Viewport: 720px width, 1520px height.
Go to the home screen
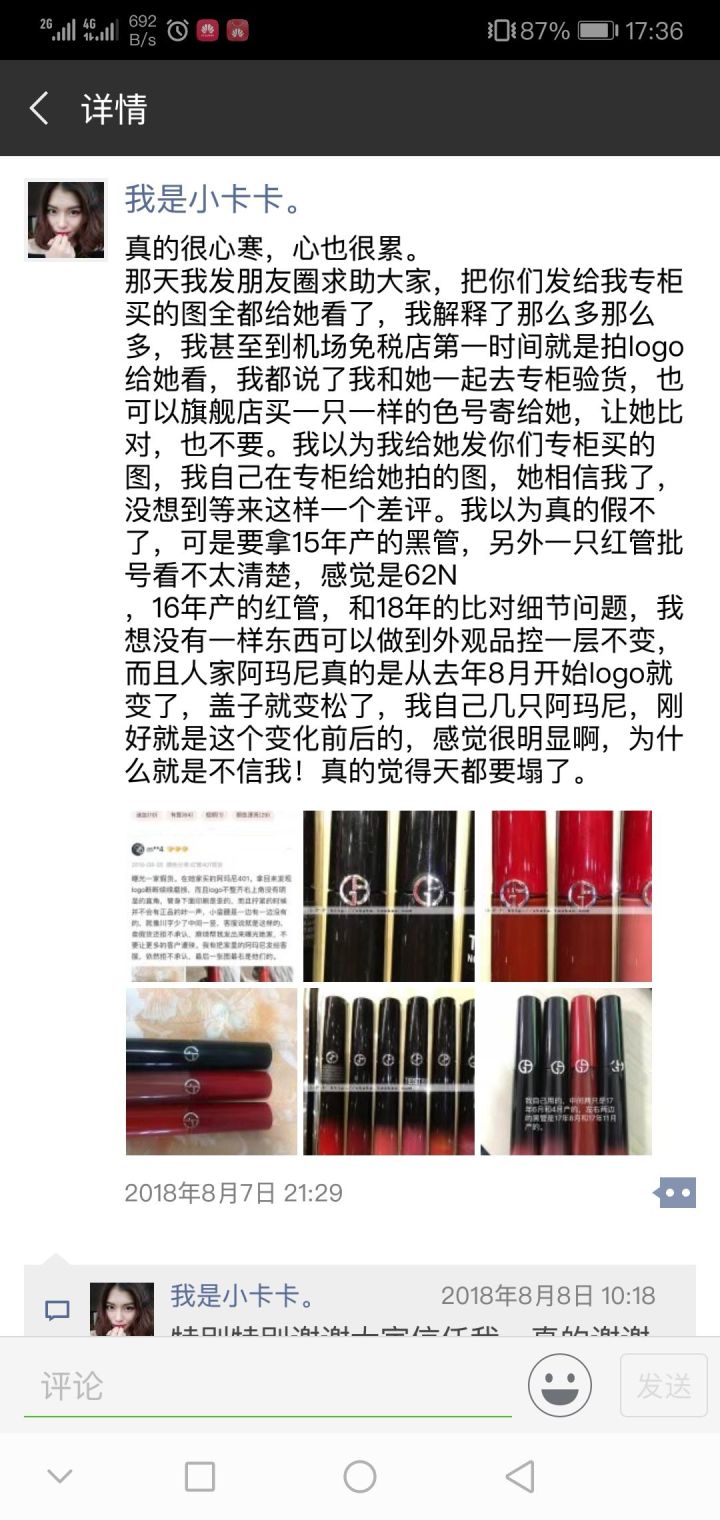click(360, 1476)
